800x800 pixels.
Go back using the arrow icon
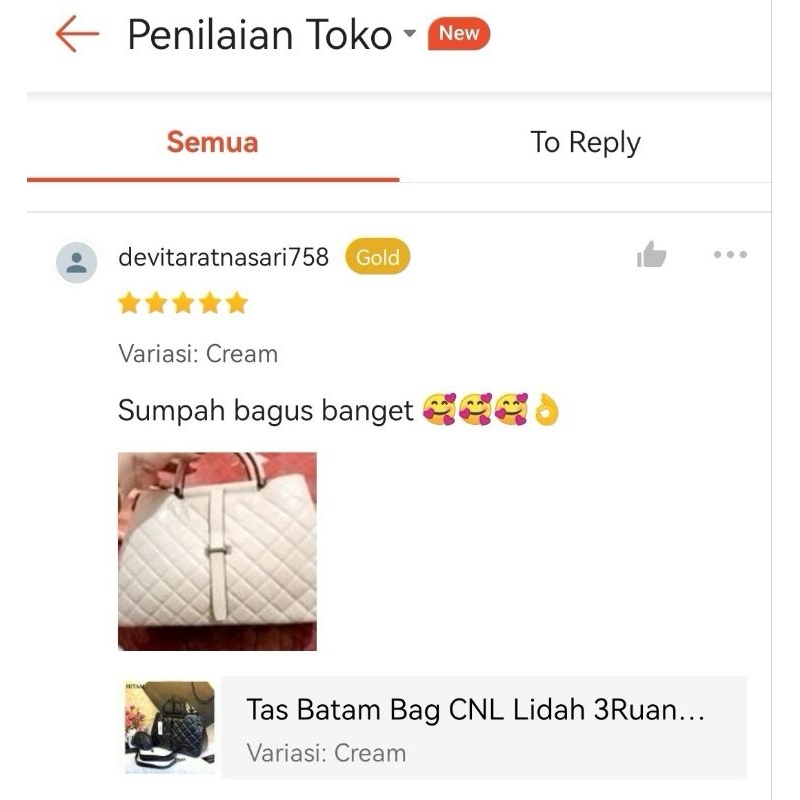tap(78, 35)
